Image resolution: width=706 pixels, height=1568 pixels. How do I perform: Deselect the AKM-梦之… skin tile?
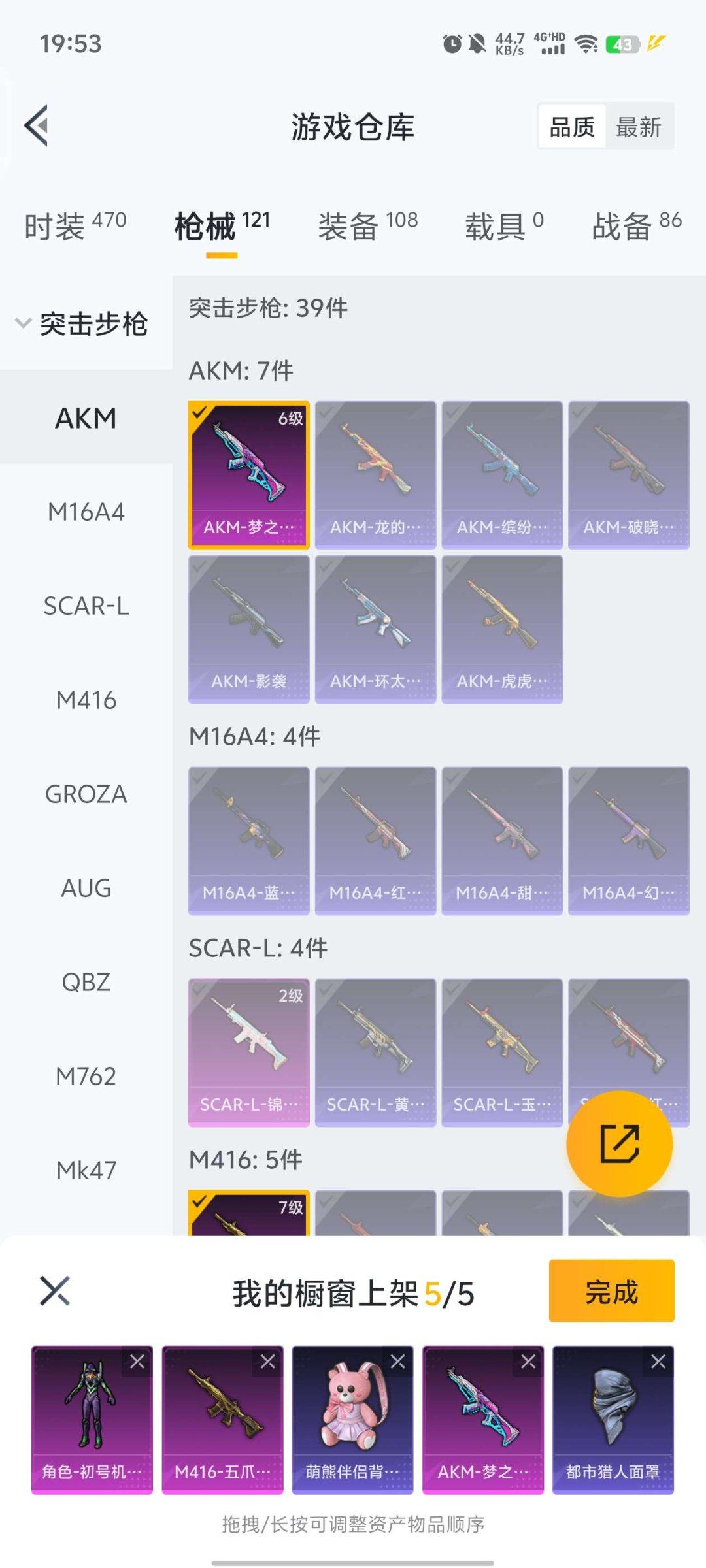pyautogui.click(x=248, y=475)
